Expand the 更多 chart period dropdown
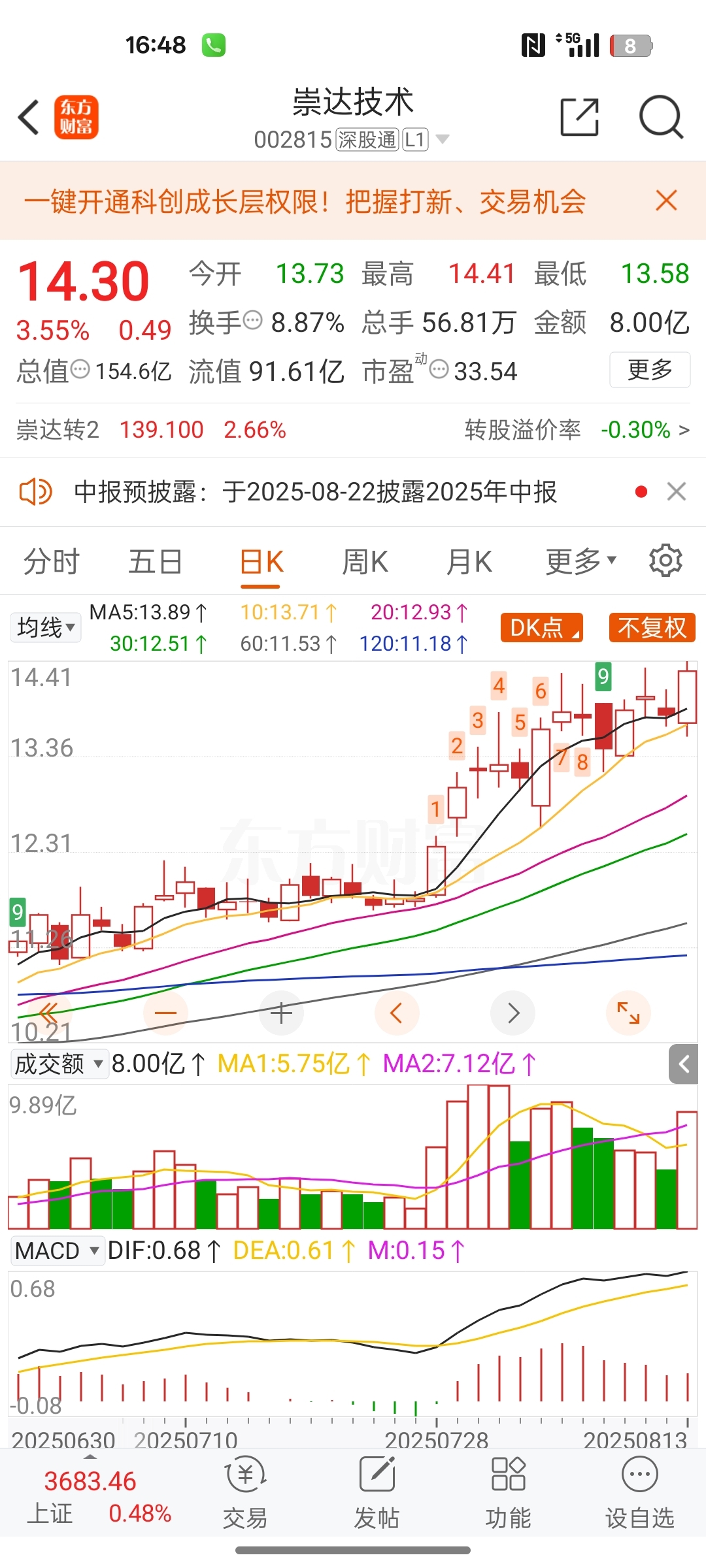 [581, 562]
